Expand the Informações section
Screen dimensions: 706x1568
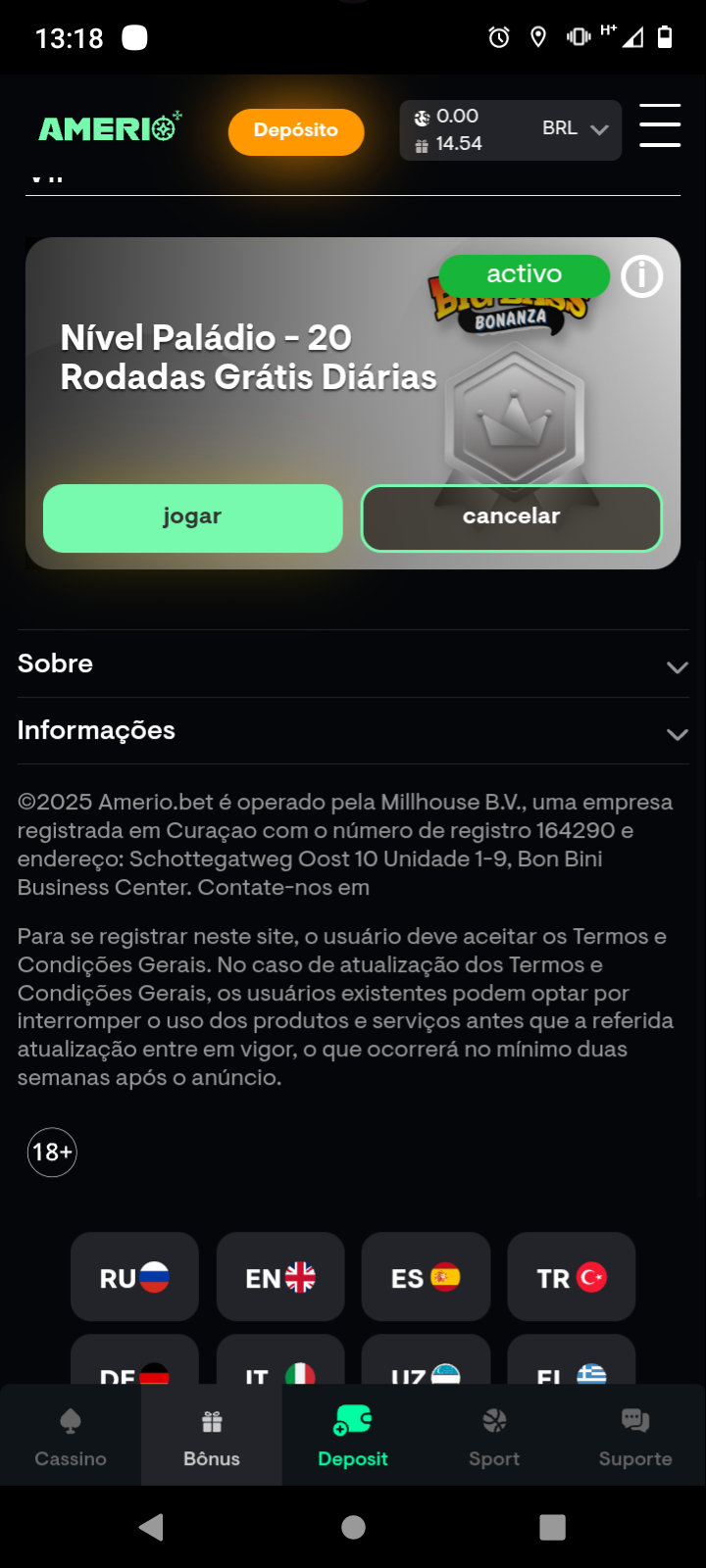coord(353,731)
